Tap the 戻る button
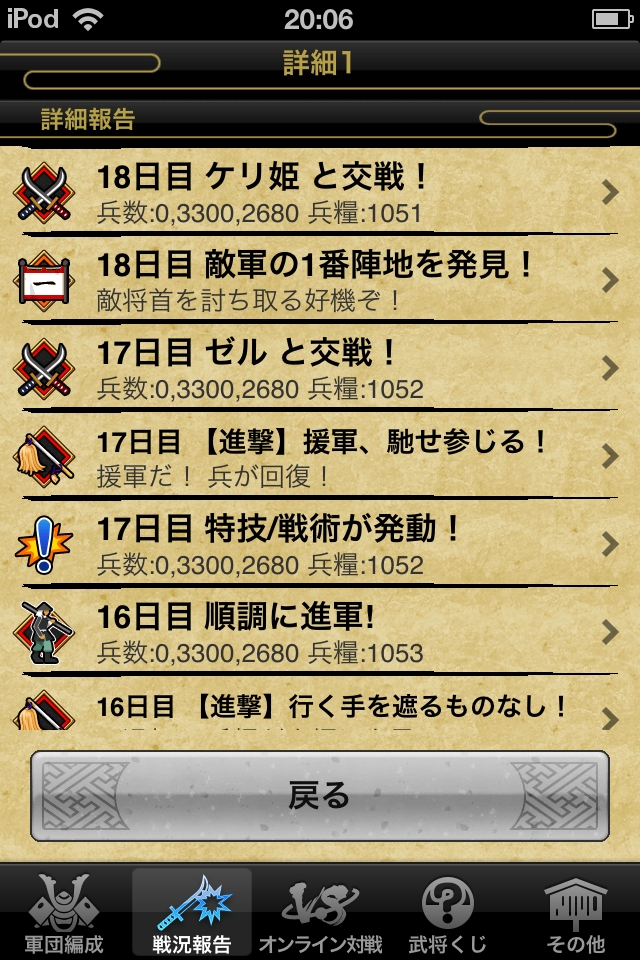The image size is (640, 960). pos(320,795)
